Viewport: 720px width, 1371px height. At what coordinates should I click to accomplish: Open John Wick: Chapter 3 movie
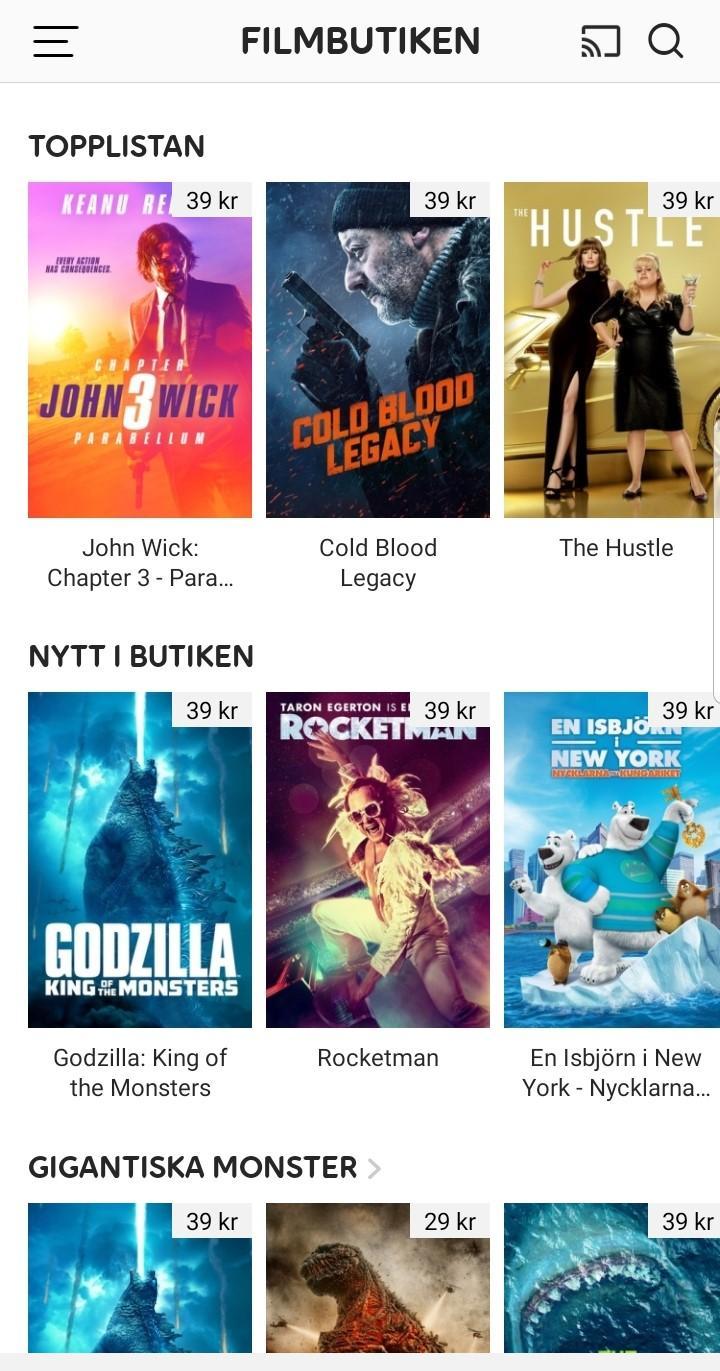(x=140, y=350)
